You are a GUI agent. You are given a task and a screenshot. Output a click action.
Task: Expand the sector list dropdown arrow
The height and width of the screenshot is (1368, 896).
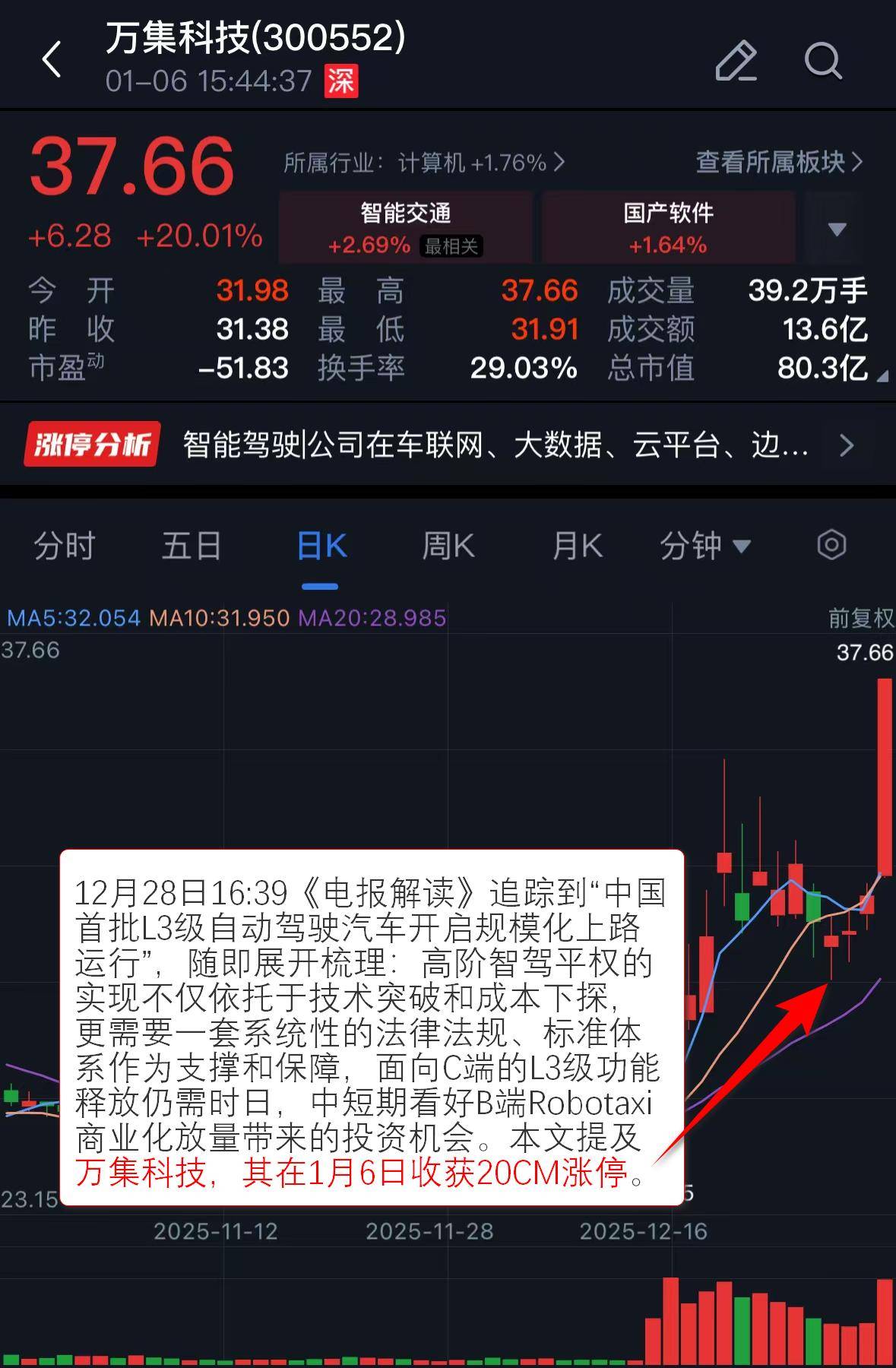tap(837, 229)
